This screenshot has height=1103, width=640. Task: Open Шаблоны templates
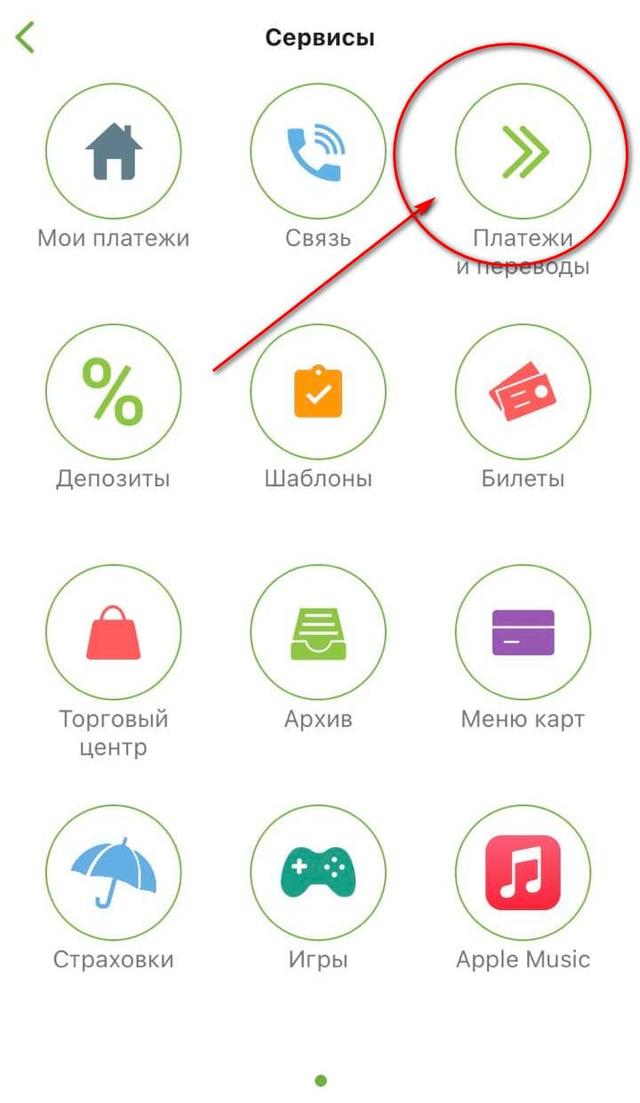pos(318,393)
